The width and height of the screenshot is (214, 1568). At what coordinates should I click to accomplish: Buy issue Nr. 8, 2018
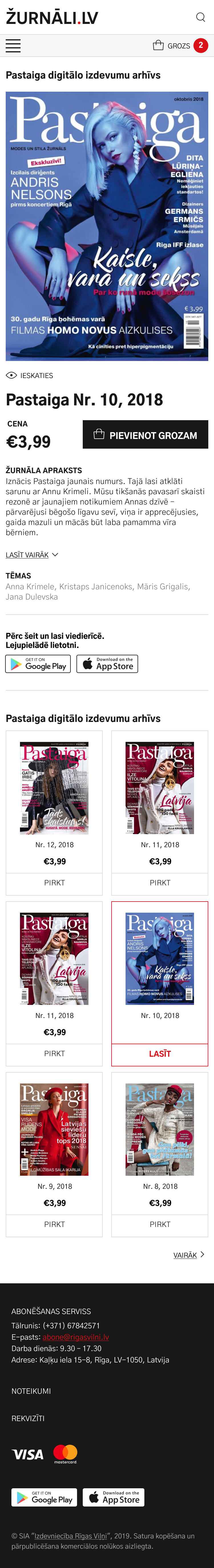pos(160,1224)
